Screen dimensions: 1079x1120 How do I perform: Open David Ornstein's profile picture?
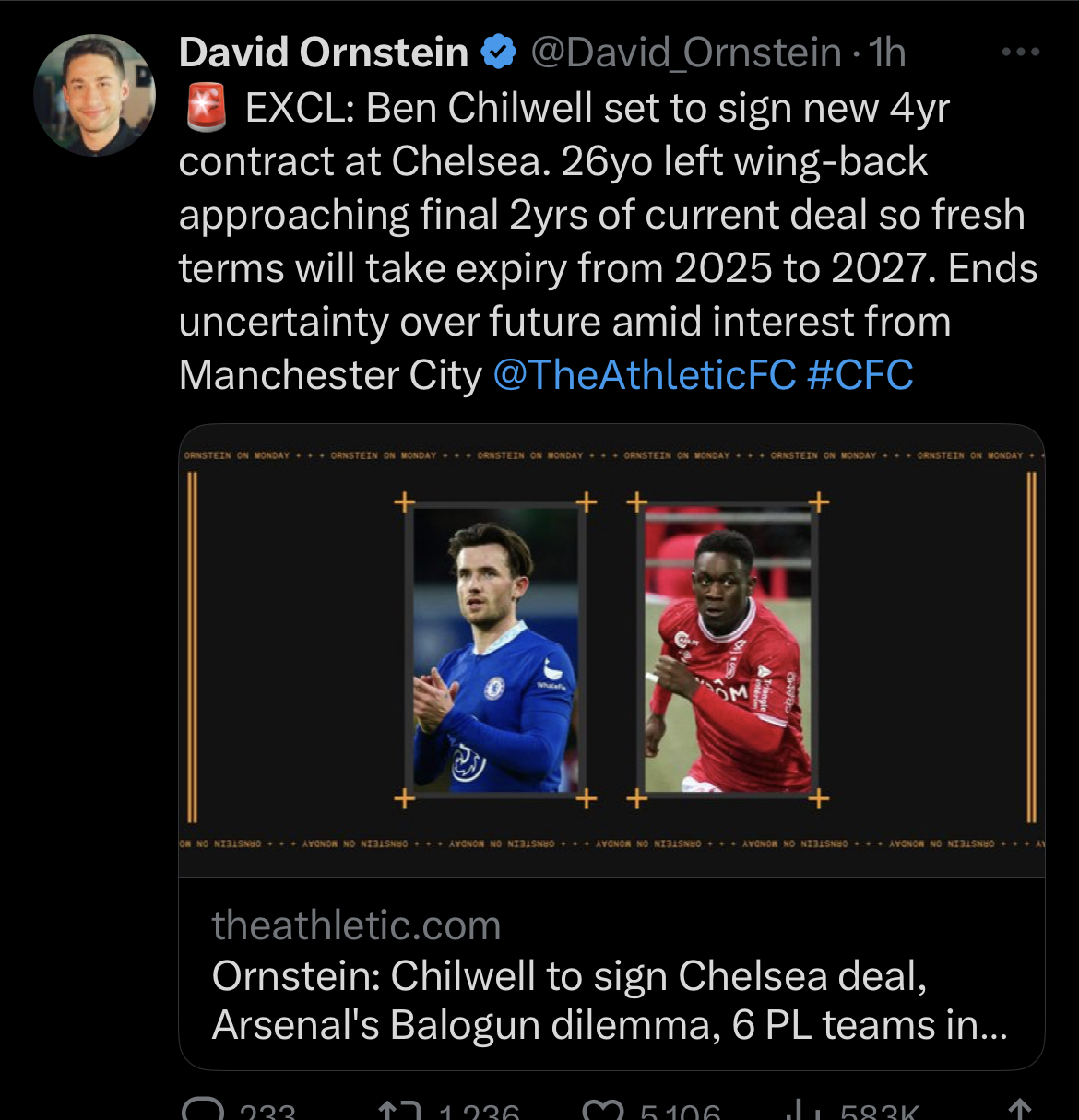[x=94, y=95]
